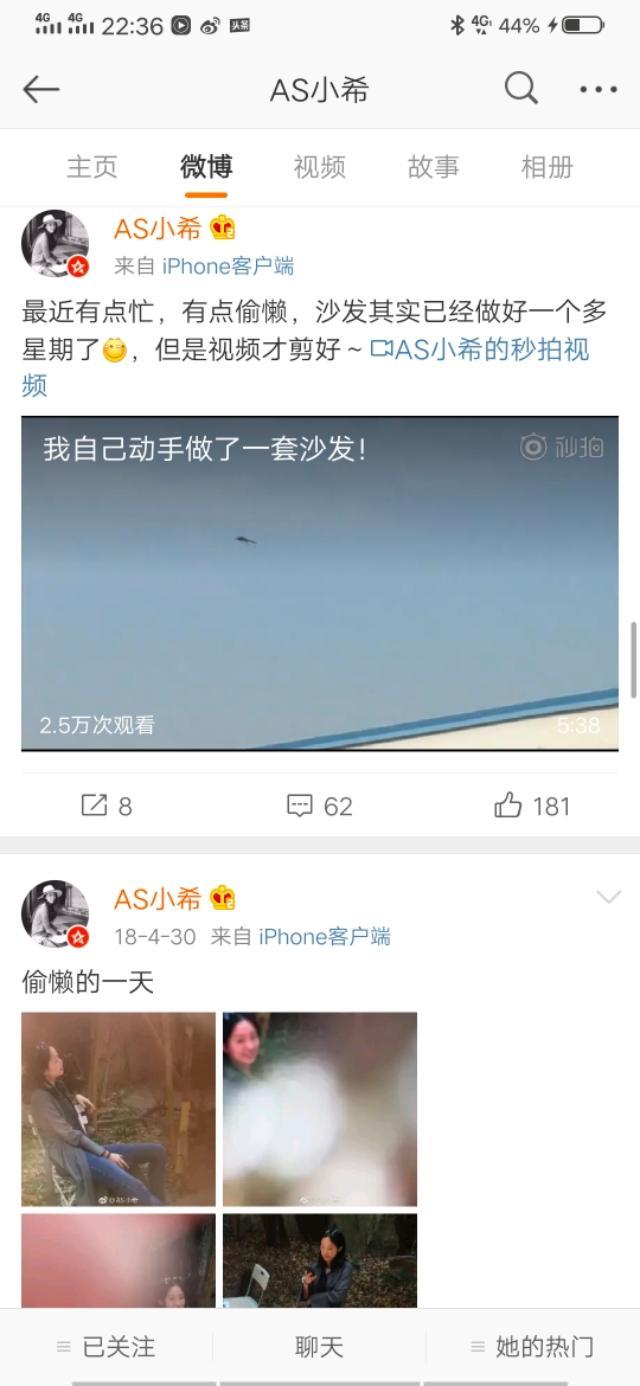Switch to the 视频 tab

tap(319, 167)
